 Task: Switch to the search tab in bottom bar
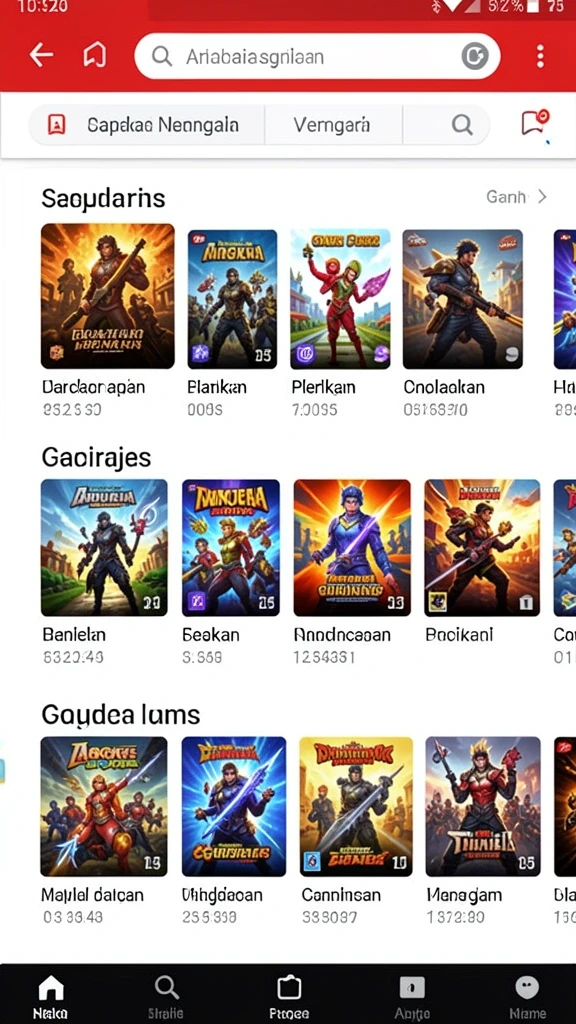pyautogui.click(x=166, y=997)
